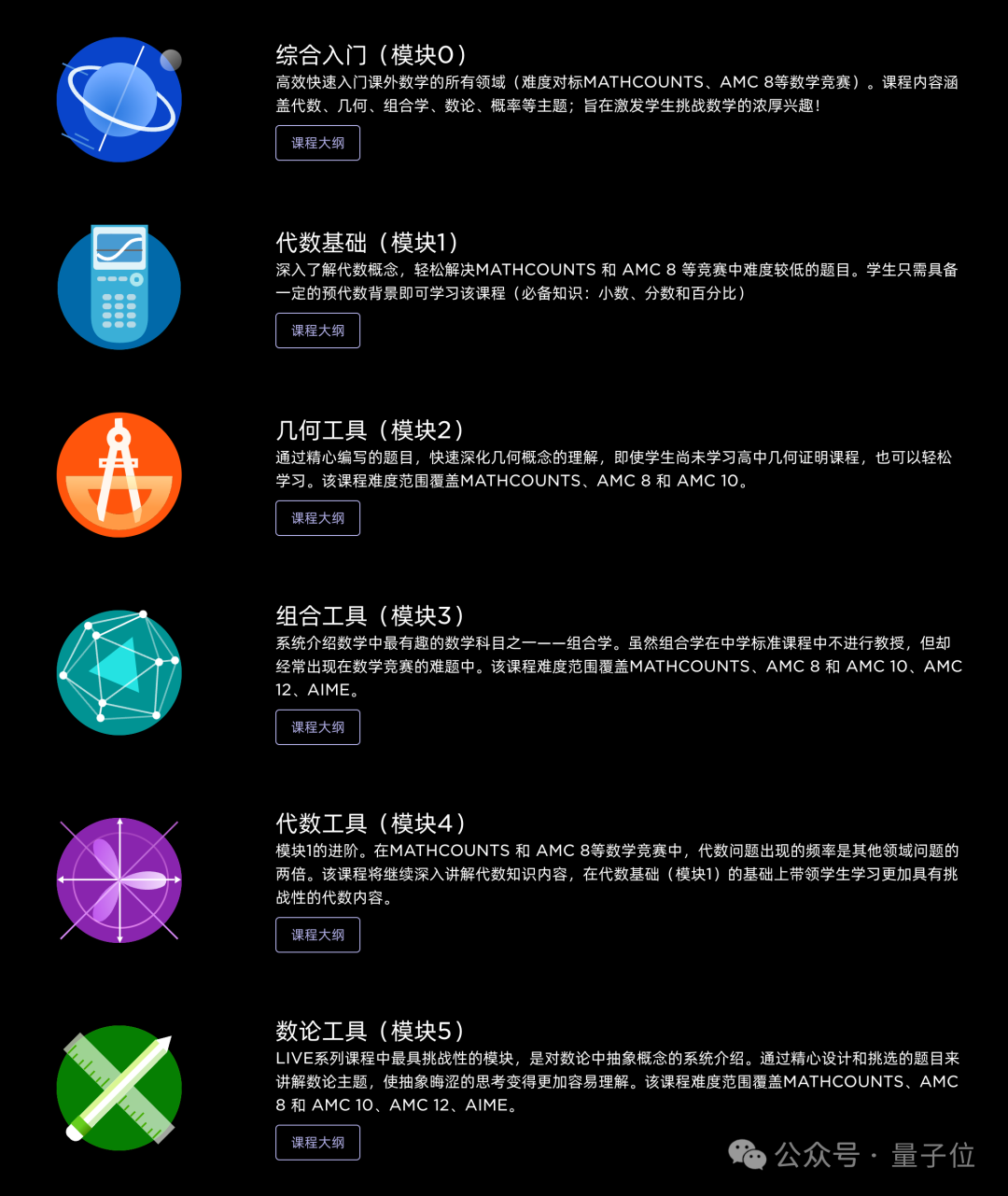Open 数论工具 模块5 课程大纲 button

coord(317,1143)
